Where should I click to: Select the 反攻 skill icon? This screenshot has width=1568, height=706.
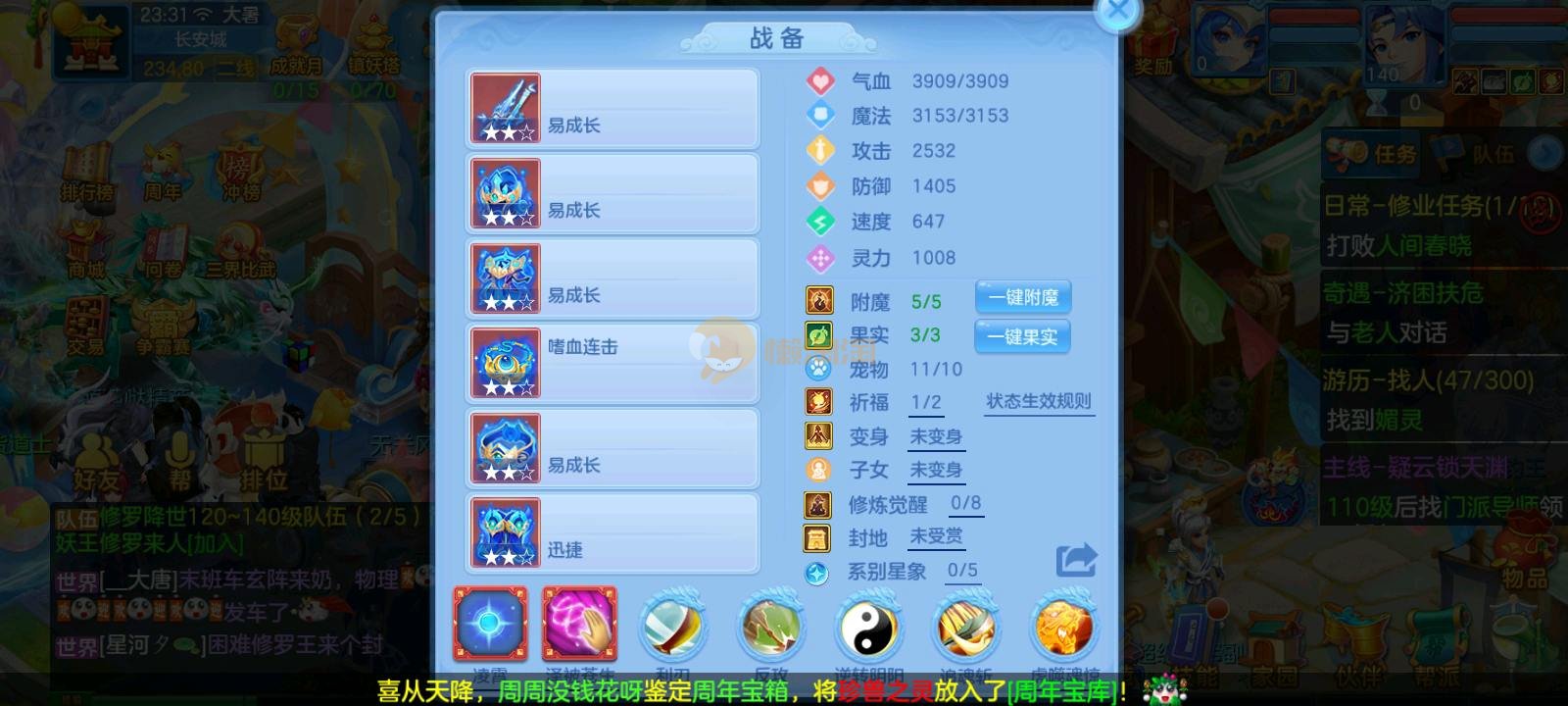point(770,628)
